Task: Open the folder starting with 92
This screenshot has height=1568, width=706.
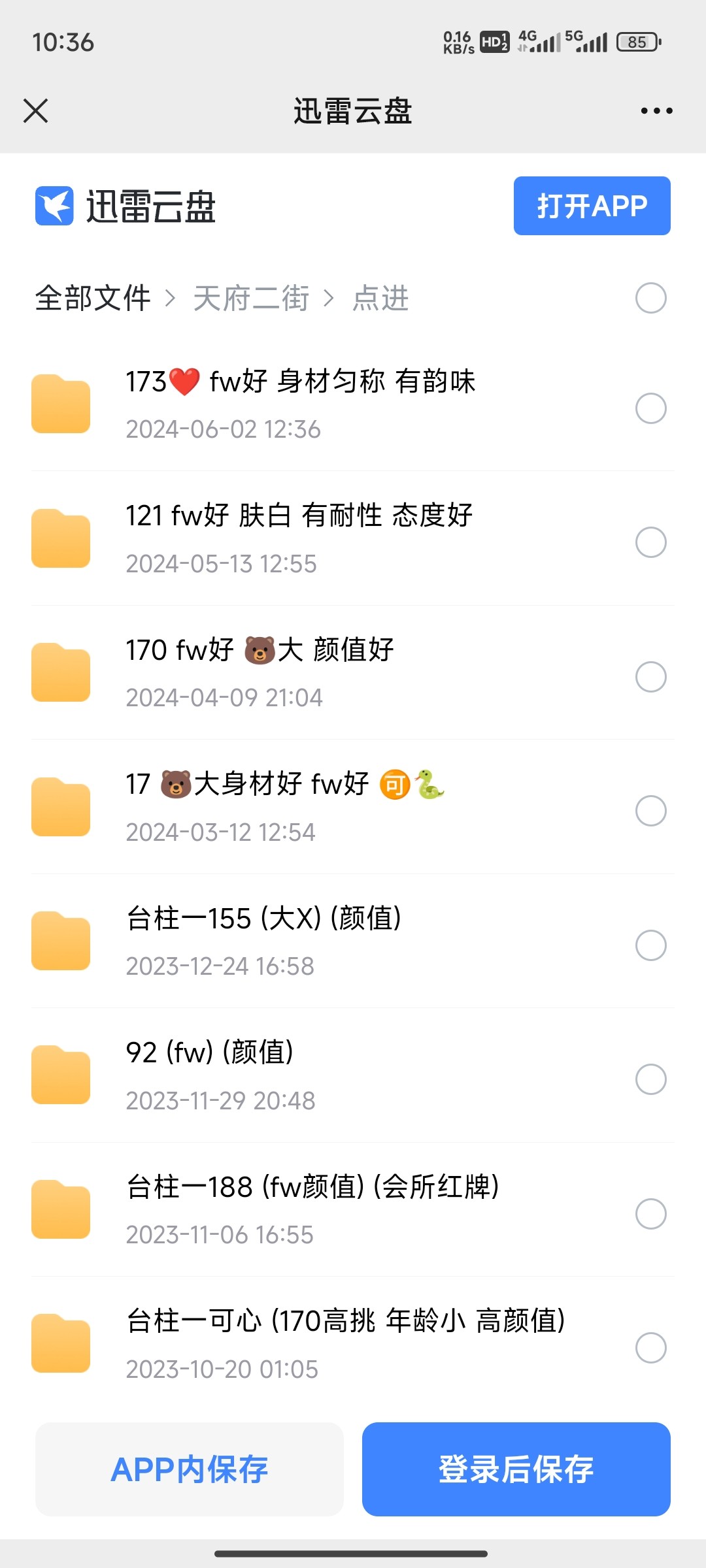Action: point(209,1075)
